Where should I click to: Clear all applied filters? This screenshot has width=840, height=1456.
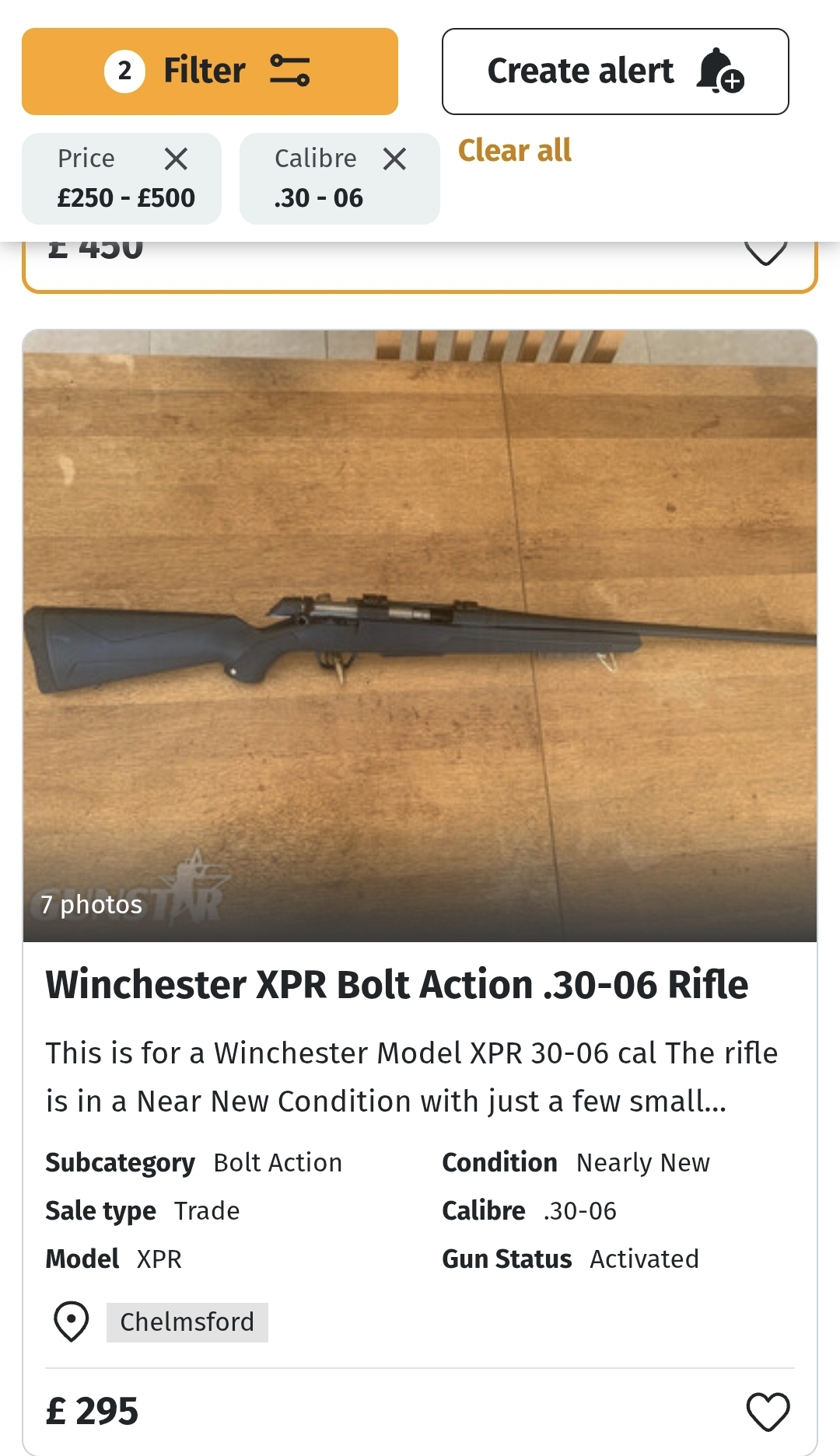click(515, 150)
